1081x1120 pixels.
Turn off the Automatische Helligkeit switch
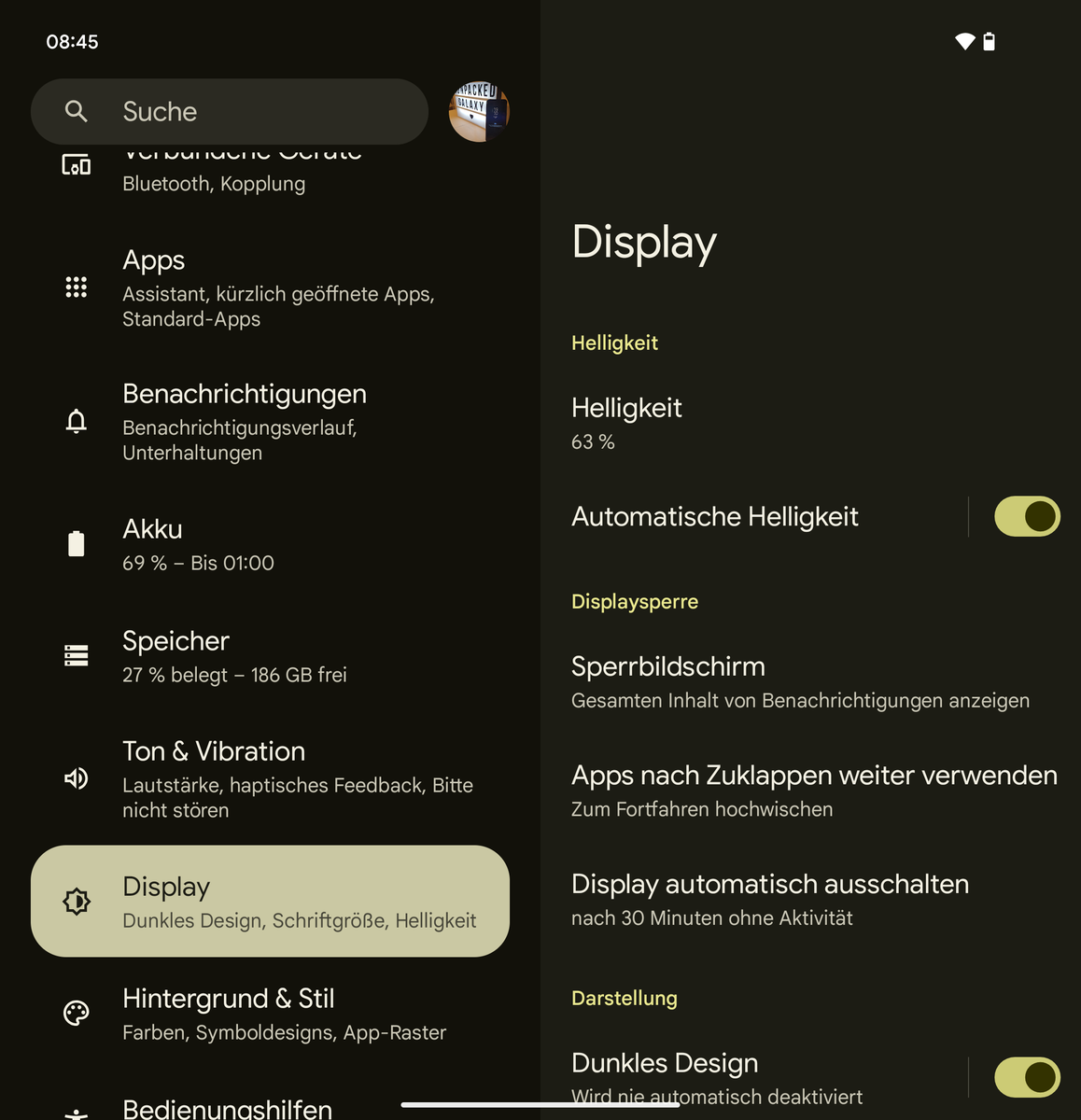[1026, 517]
